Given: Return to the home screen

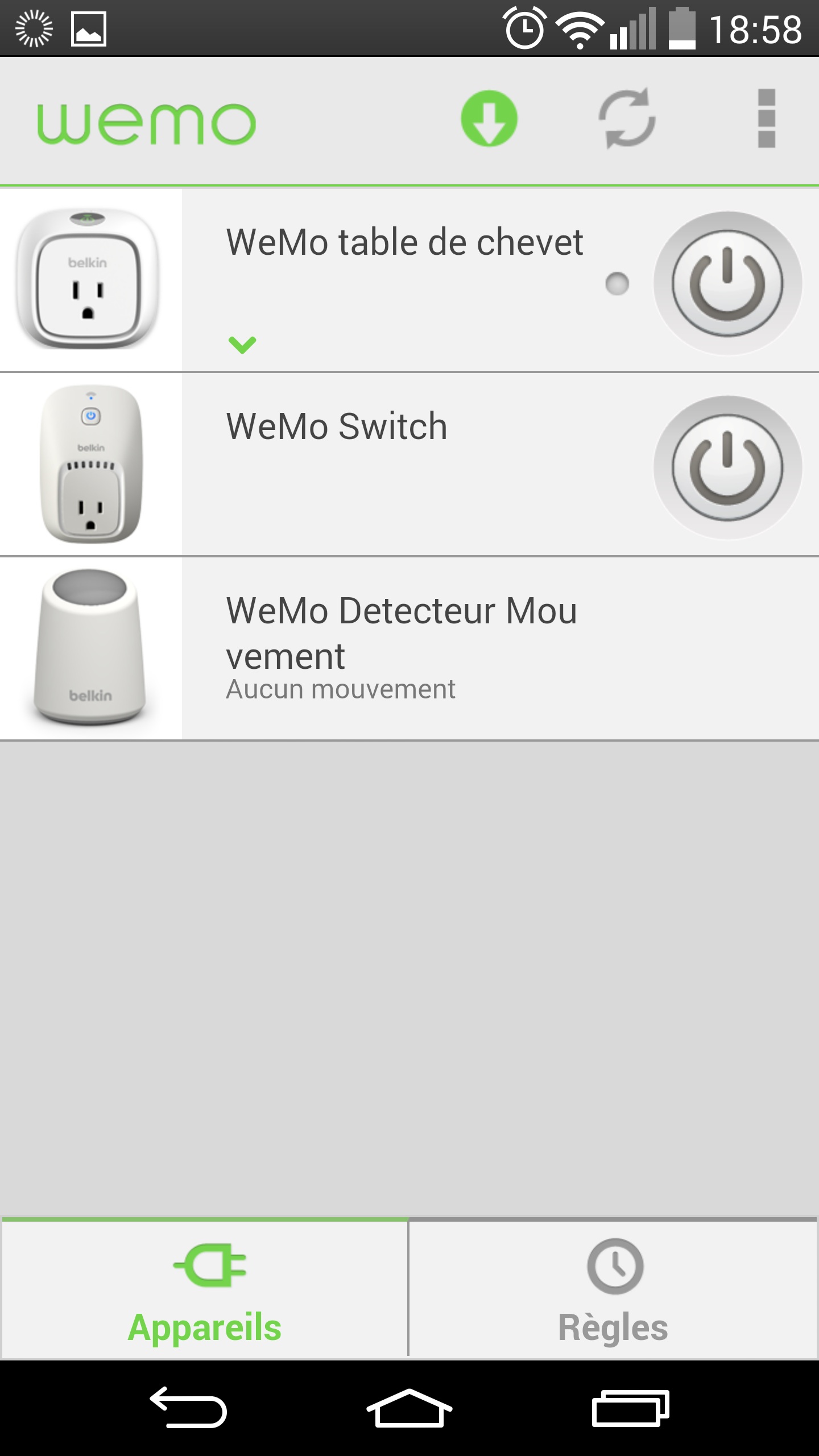Looking at the screenshot, I should (x=409, y=1407).
